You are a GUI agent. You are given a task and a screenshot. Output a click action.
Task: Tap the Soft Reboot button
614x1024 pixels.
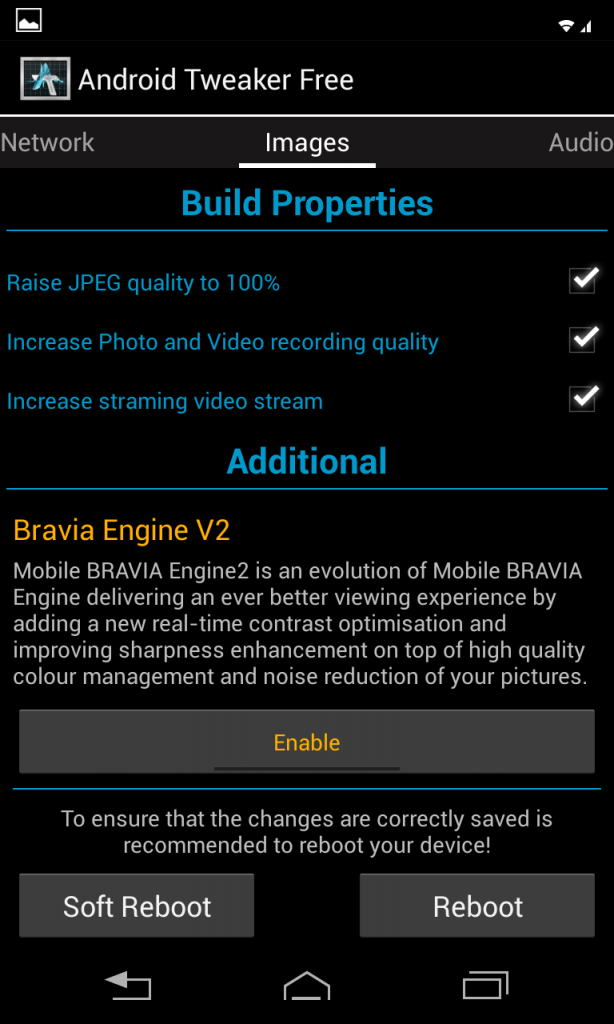[x=137, y=906]
